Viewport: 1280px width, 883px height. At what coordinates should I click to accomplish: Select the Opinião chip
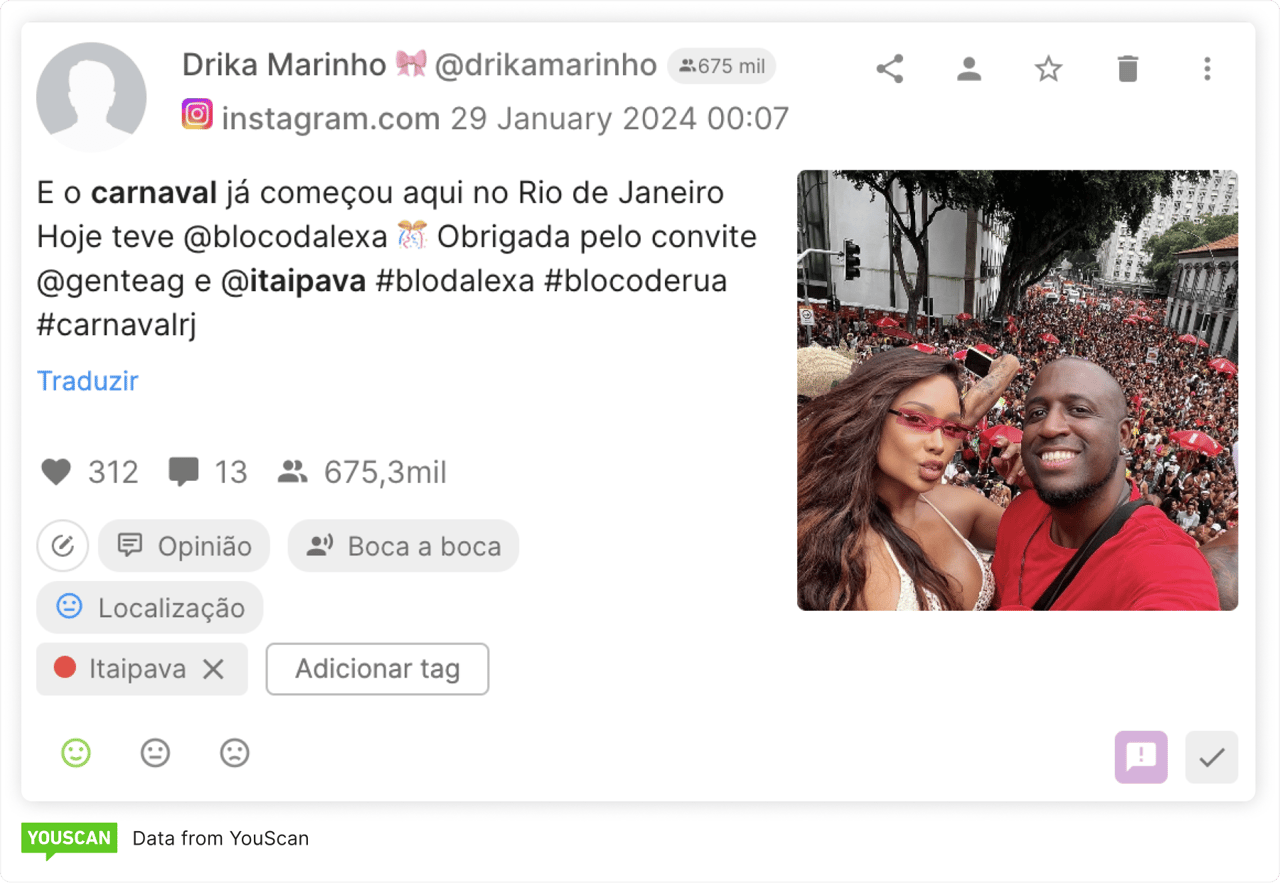184,546
